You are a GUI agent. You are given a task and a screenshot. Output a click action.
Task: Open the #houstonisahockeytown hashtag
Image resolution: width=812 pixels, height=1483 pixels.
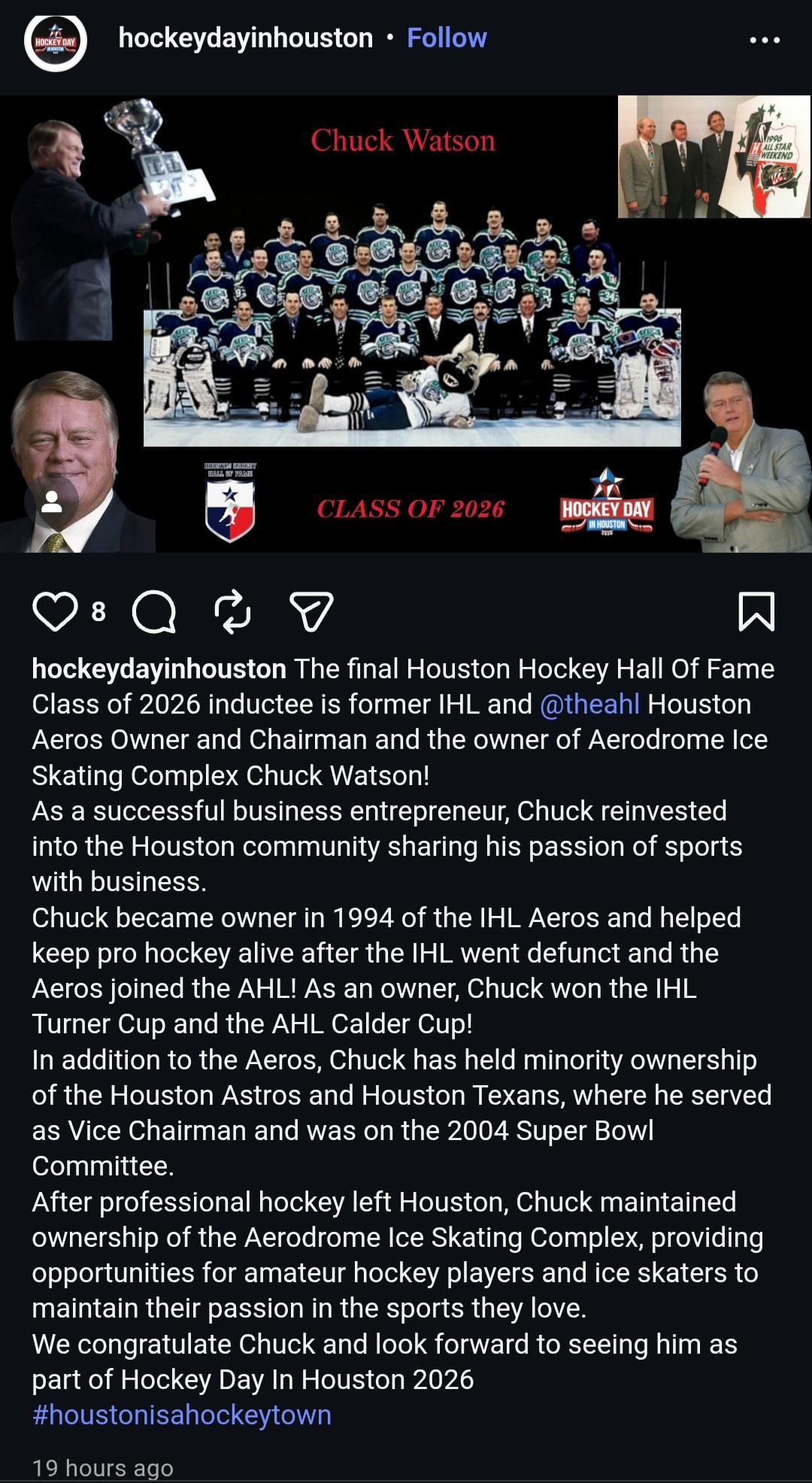(182, 1415)
